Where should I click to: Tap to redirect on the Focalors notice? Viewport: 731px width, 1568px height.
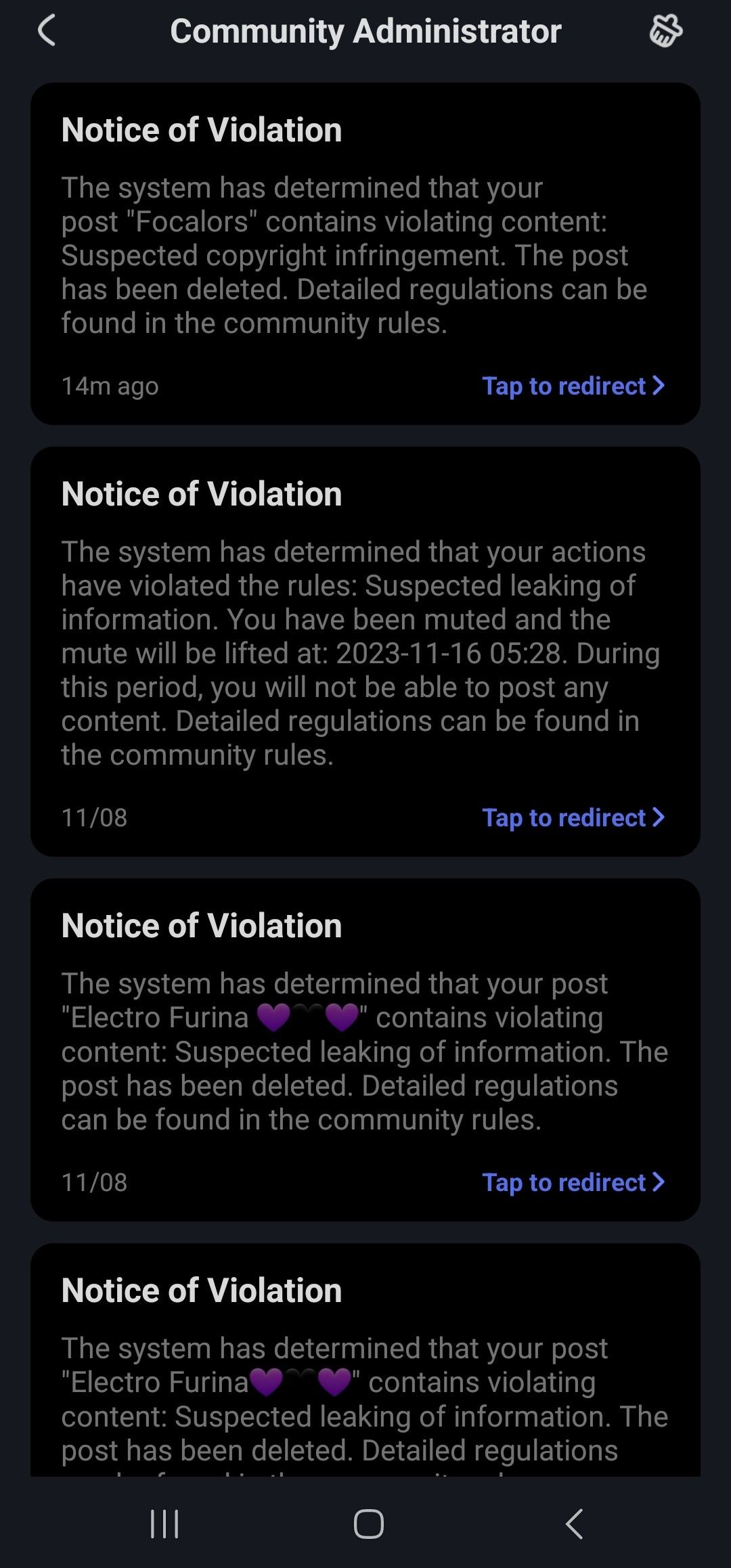click(x=573, y=386)
